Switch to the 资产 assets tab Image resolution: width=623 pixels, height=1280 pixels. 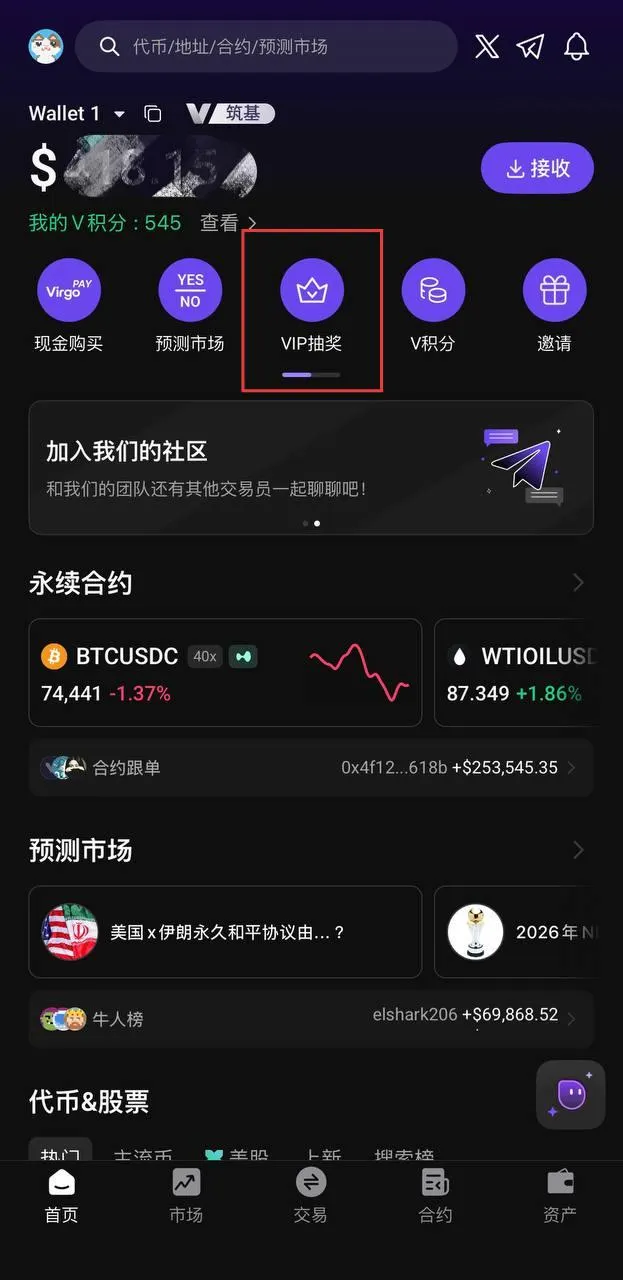tap(560, 1197)
